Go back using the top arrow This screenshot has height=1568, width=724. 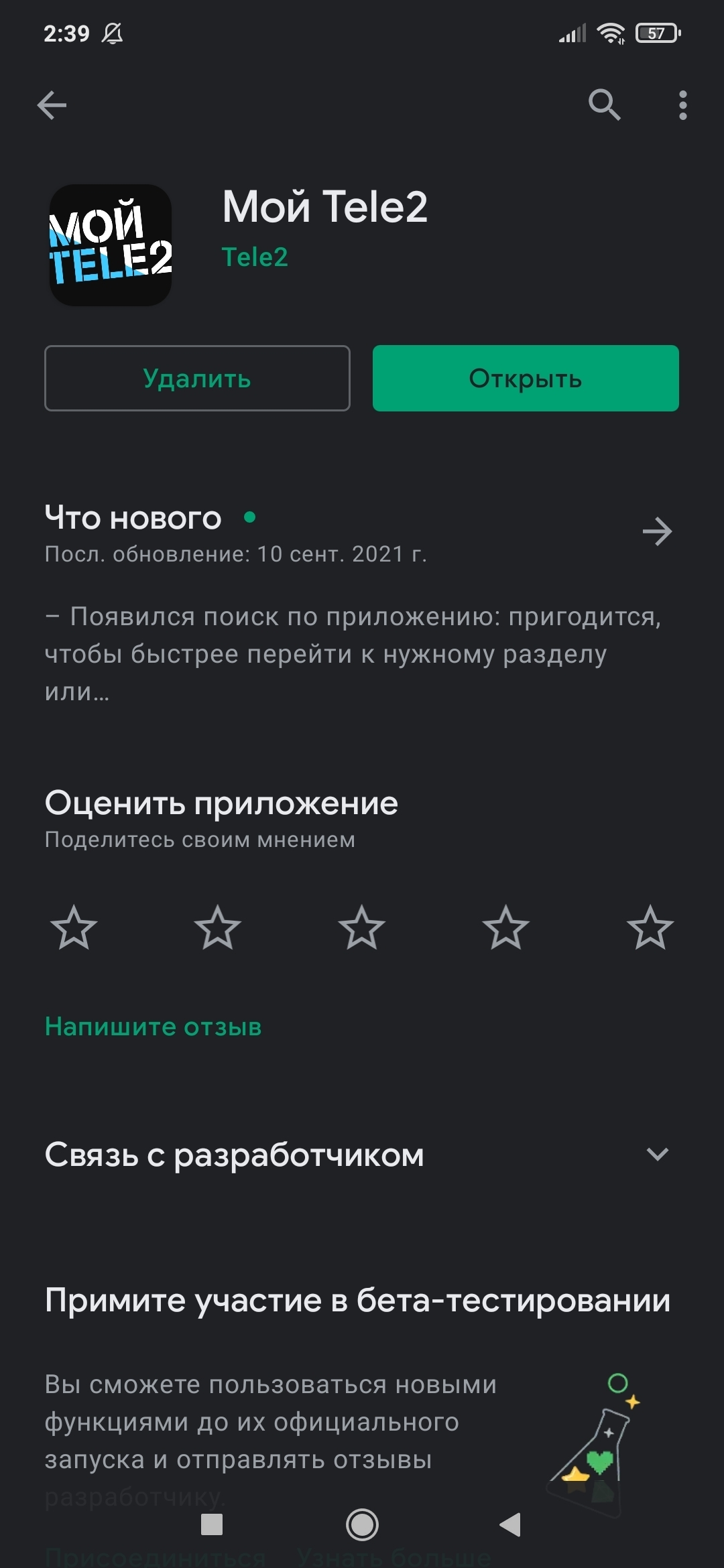coord(52,105)
